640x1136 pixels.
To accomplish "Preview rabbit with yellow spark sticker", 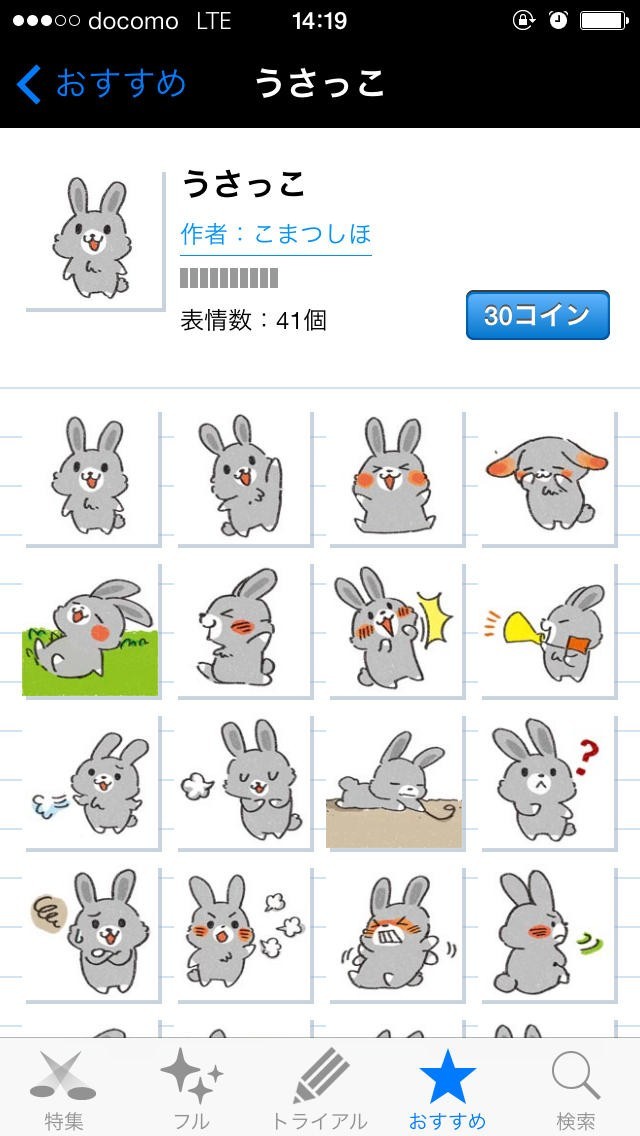I will point(395,630).
